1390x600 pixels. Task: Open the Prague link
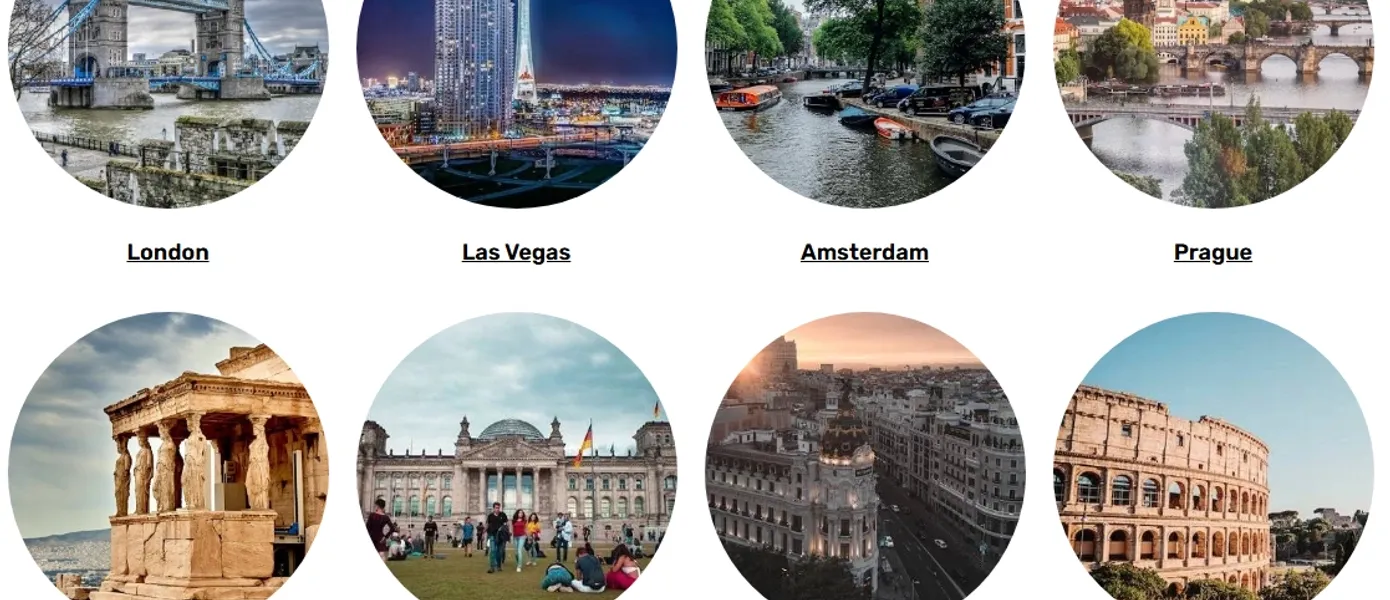[x=1212, y=252]
